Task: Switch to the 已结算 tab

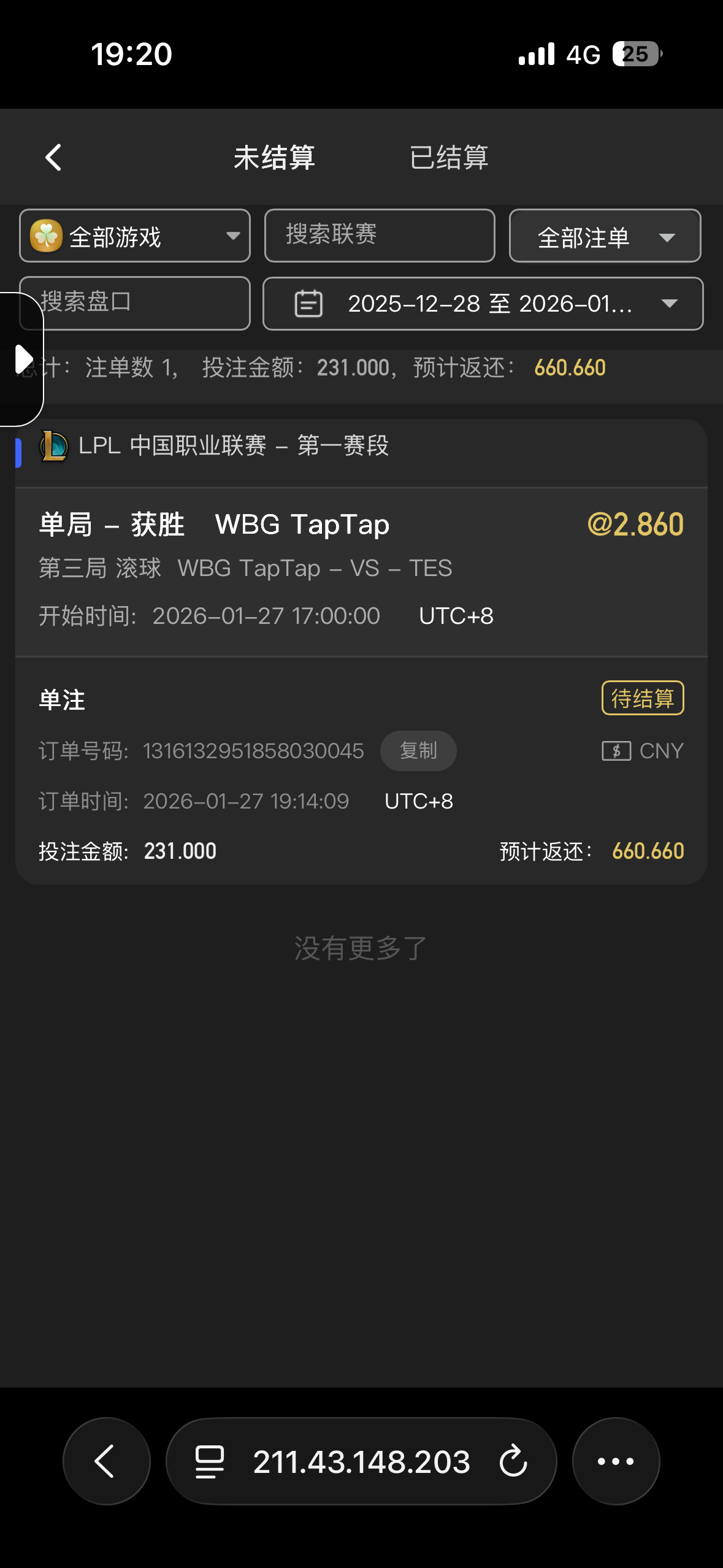Action: tap(448, 158)
